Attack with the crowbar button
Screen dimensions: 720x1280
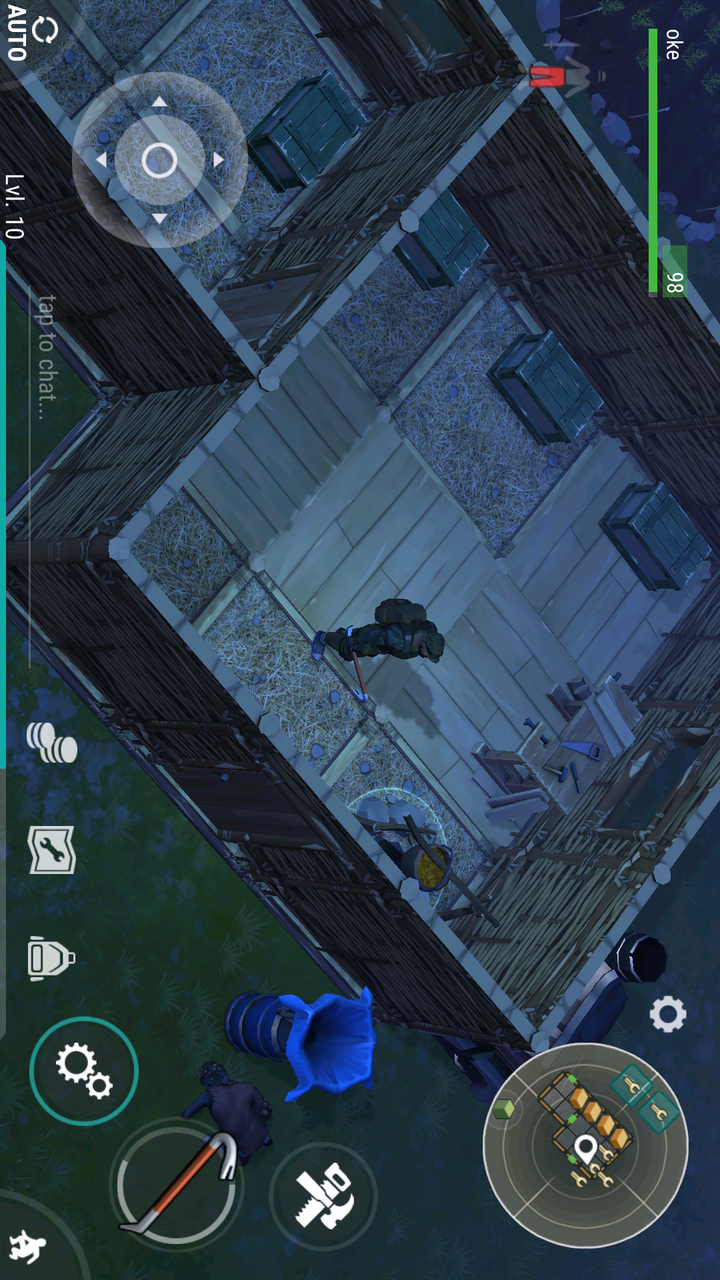click(x=177, y=1182)
